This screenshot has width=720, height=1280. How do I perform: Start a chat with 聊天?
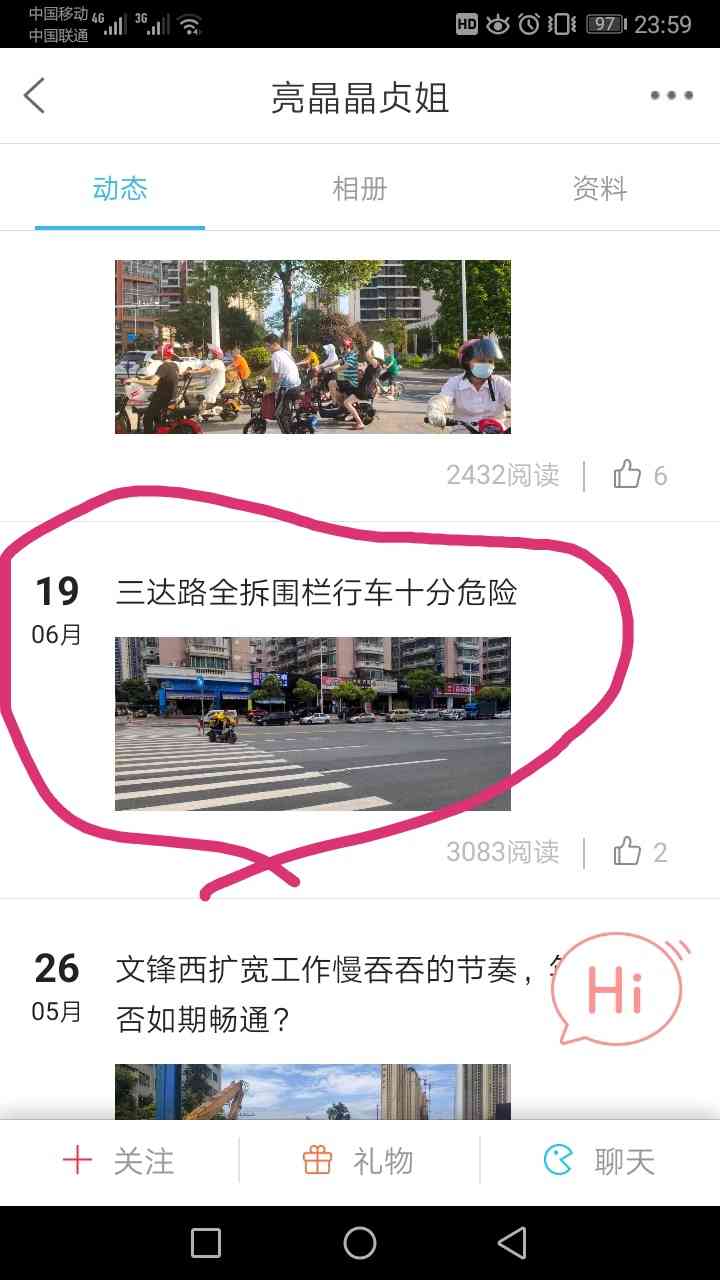point(599,1161)
